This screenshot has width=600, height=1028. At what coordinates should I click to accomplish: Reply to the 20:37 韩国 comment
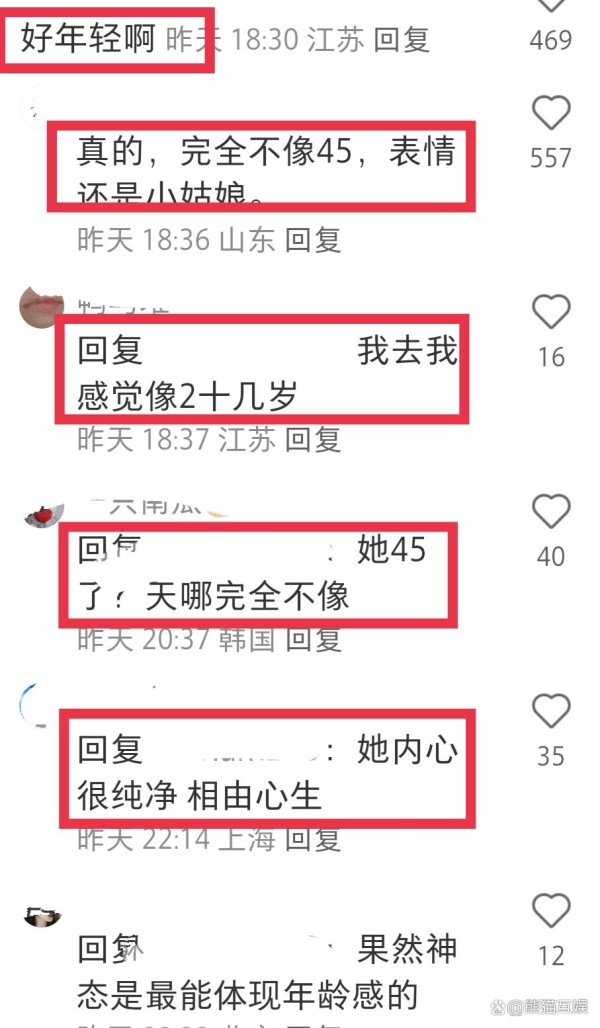click(313, 639)
